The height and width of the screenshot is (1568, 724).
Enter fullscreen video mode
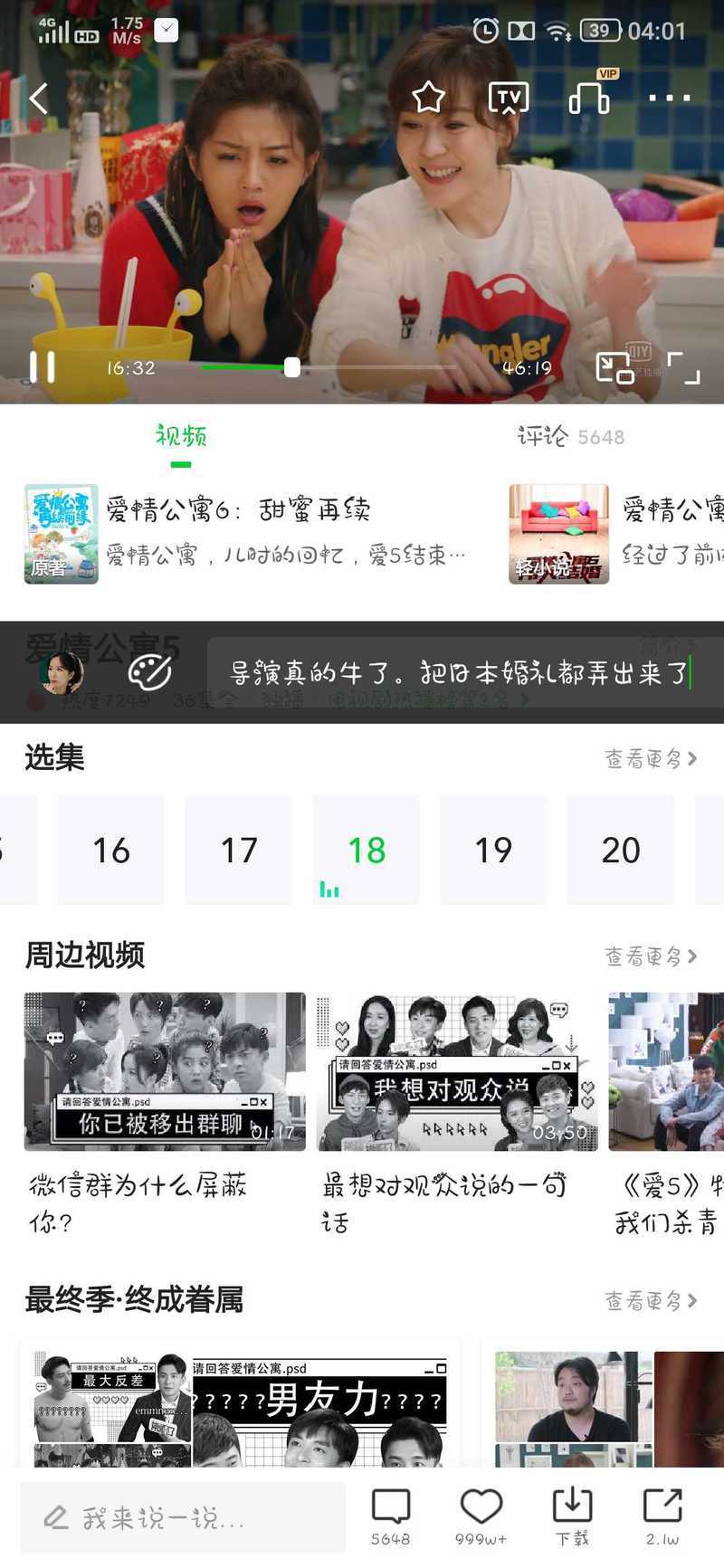click(x=684, y=367)
